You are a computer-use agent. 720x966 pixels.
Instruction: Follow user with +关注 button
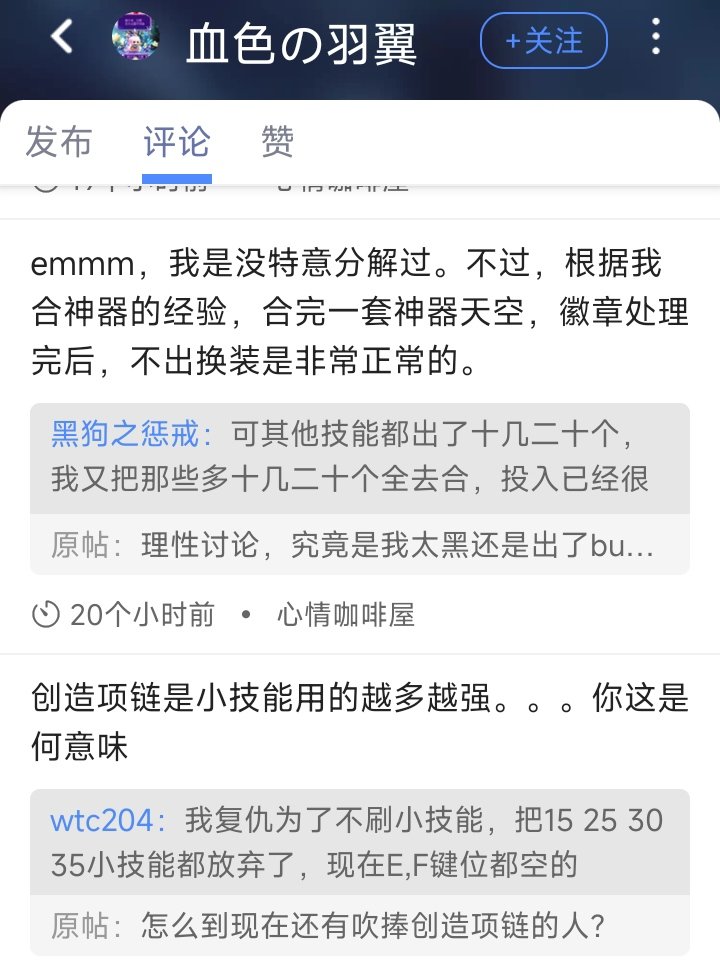pos(544,40)
